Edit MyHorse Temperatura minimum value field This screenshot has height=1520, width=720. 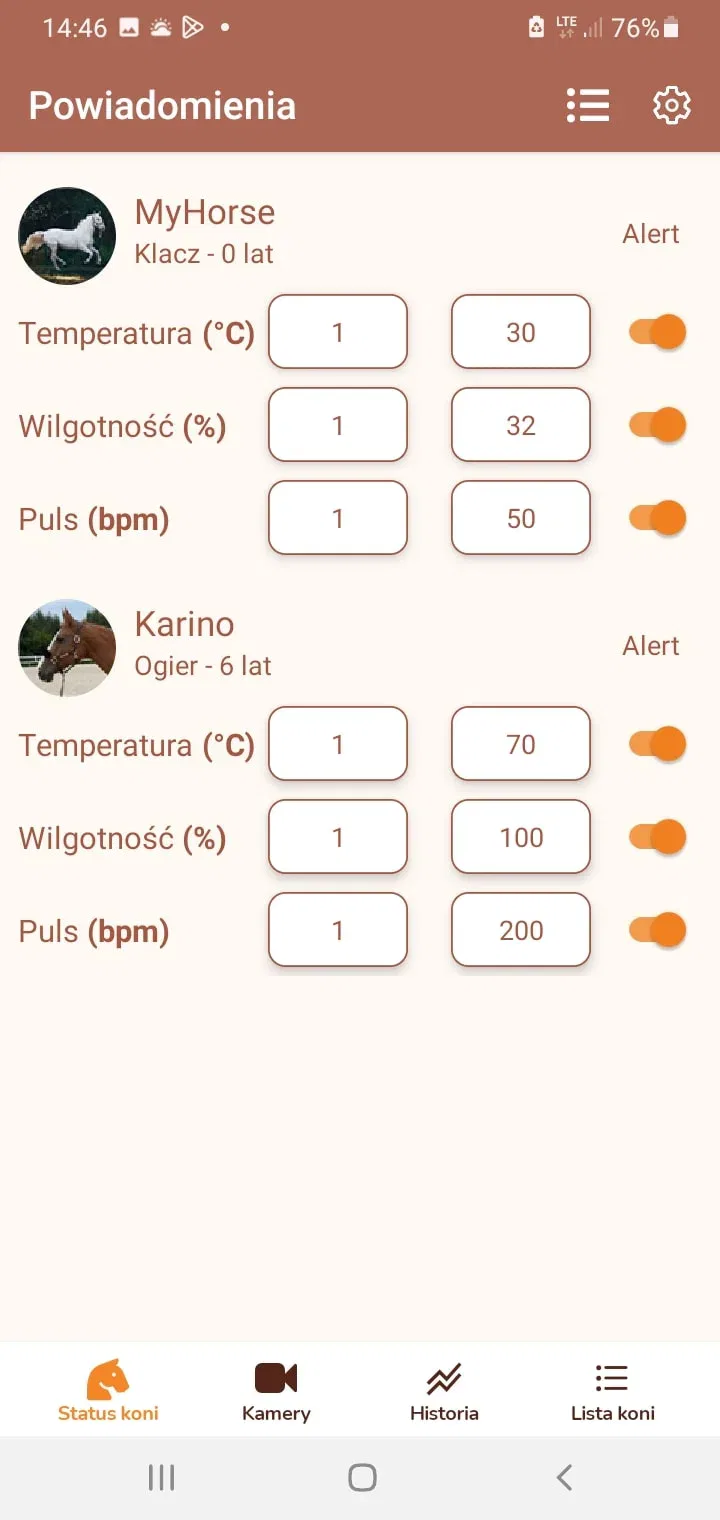[338, 332]
